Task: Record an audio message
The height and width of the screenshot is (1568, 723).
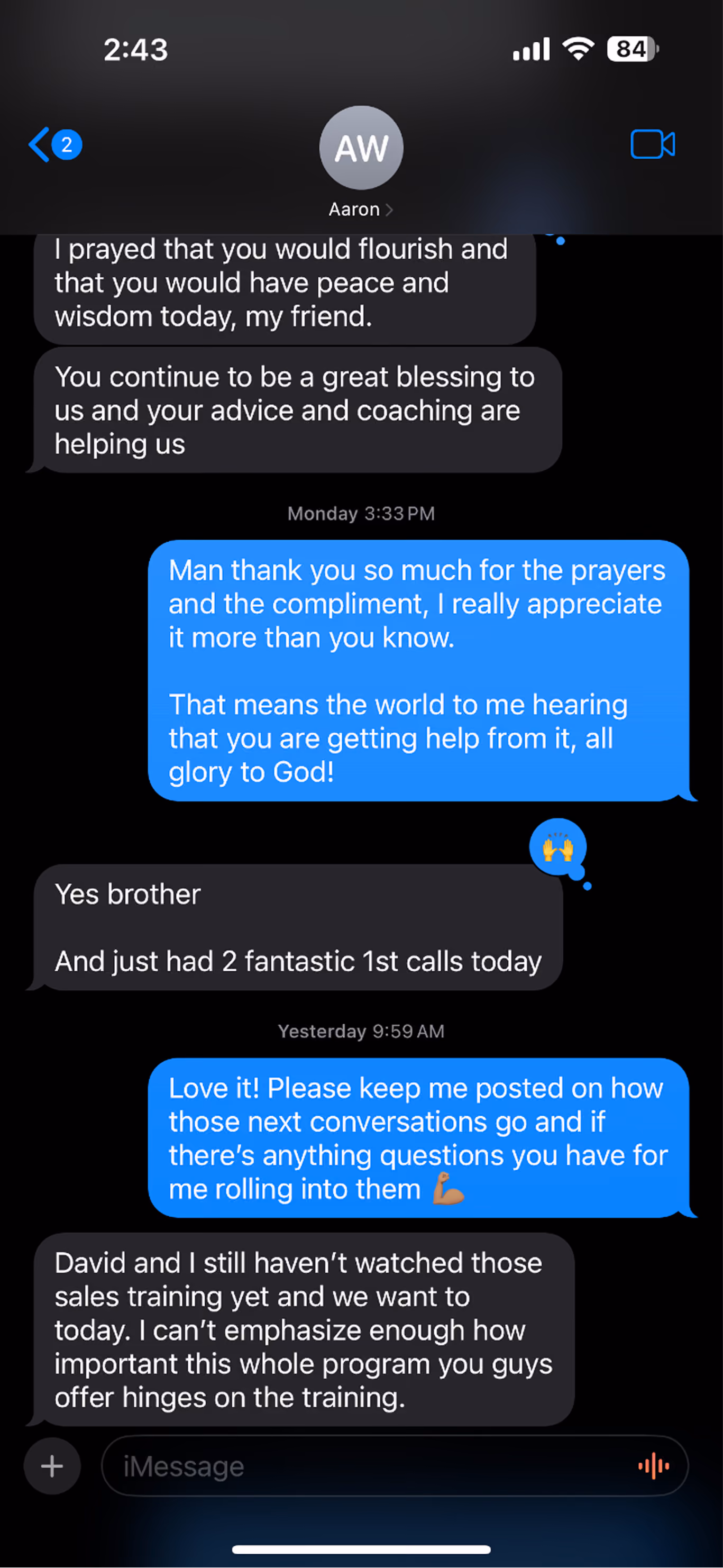Action: click(654, 1466)
